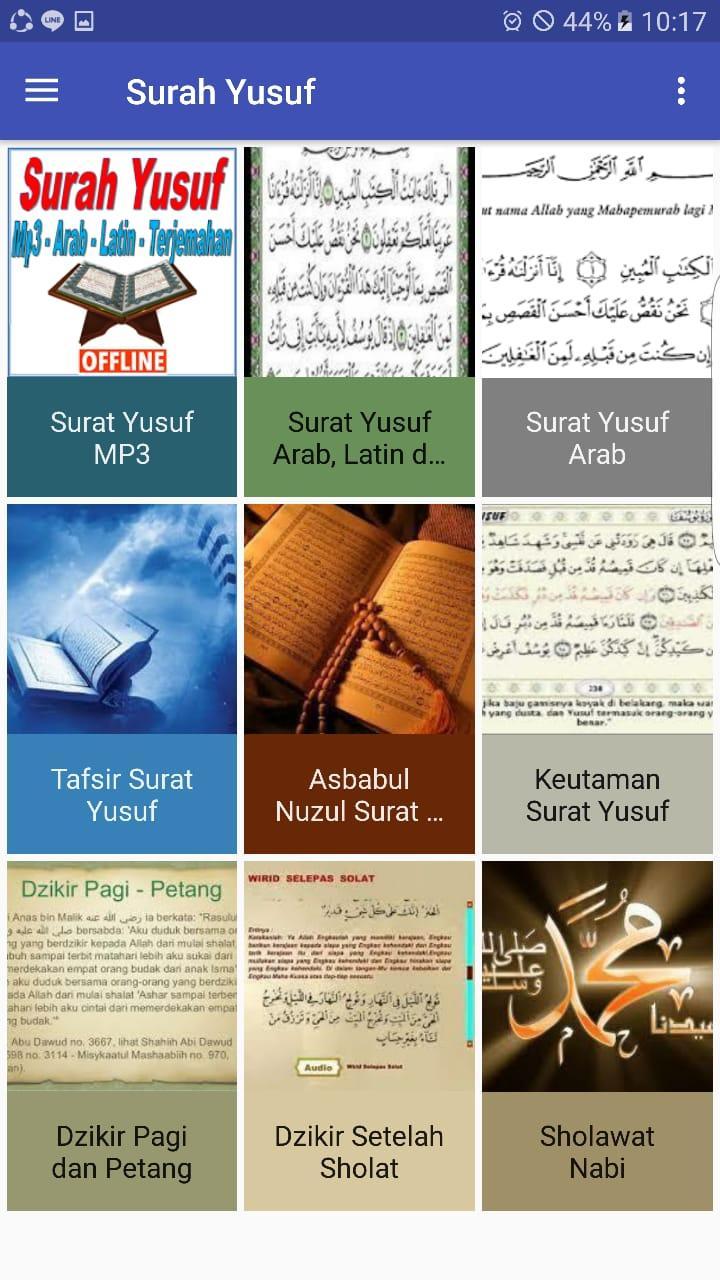Open Tafsir Surat Yusuf
The width and height of the screenshot is (720, 1280).
pyautogui.click(x=122, y=678)
